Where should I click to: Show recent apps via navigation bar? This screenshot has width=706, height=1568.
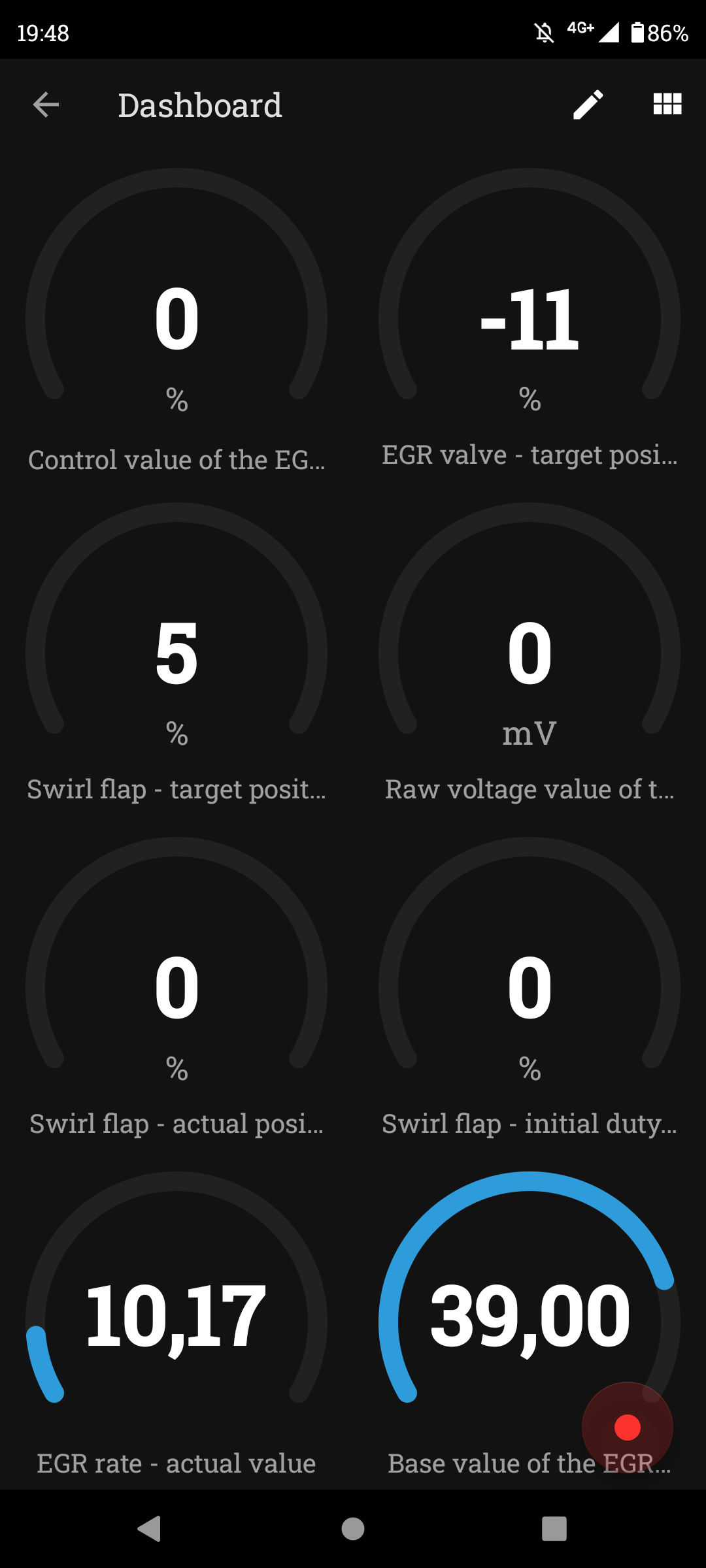[554, 1529]
